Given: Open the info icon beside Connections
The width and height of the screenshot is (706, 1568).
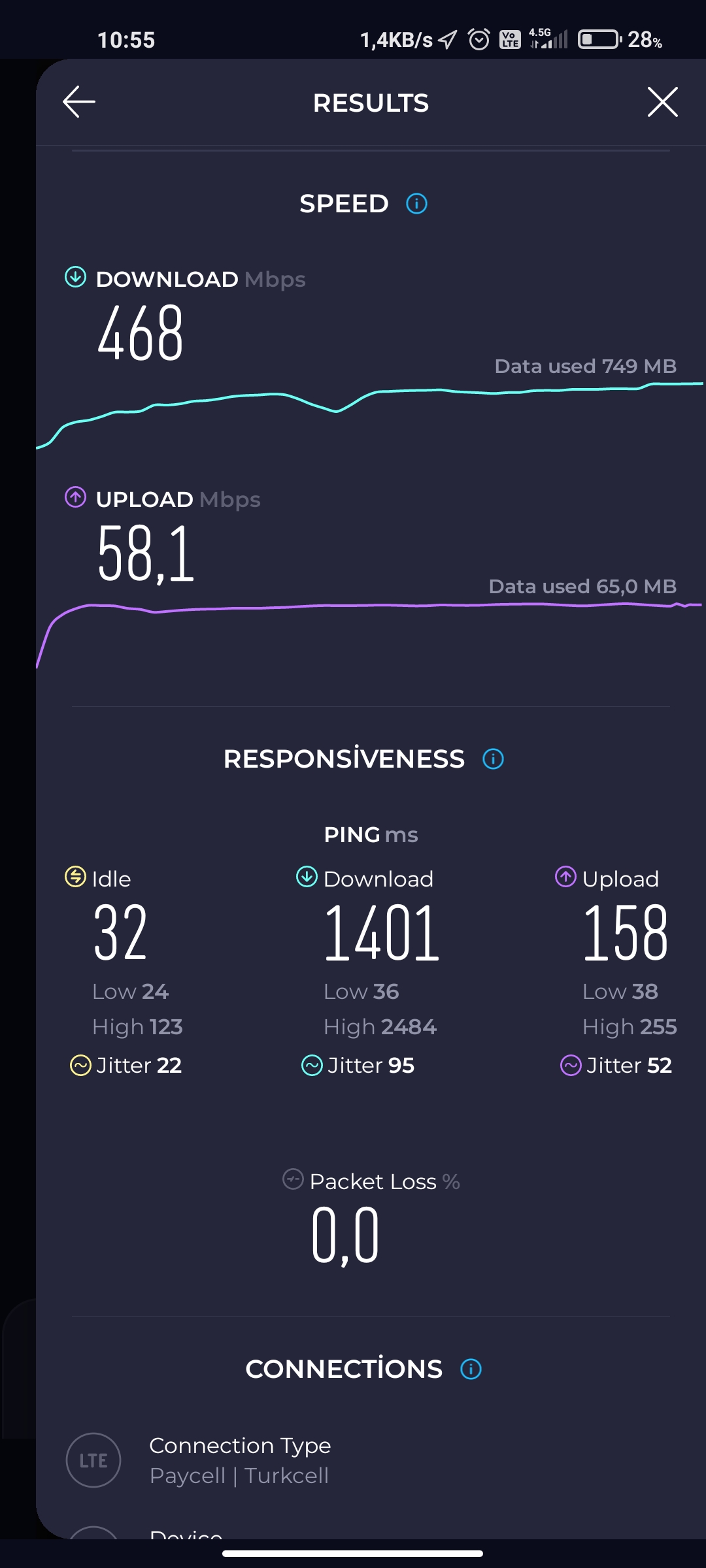Looking at the screenshot, I should [471, 1369].
